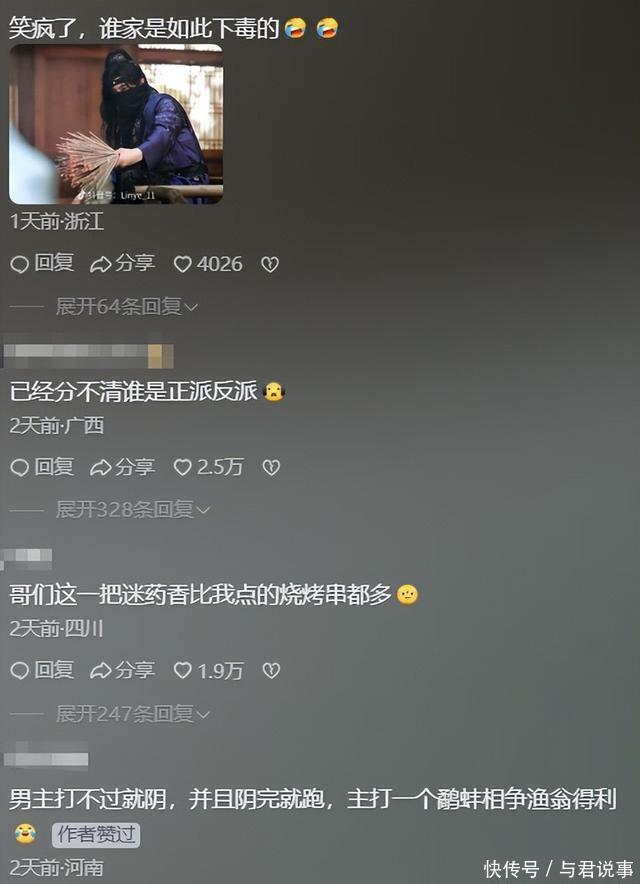Reply to the comment from 浙江
The height and width of the screenshot is (884, 640).
point(42,263)
